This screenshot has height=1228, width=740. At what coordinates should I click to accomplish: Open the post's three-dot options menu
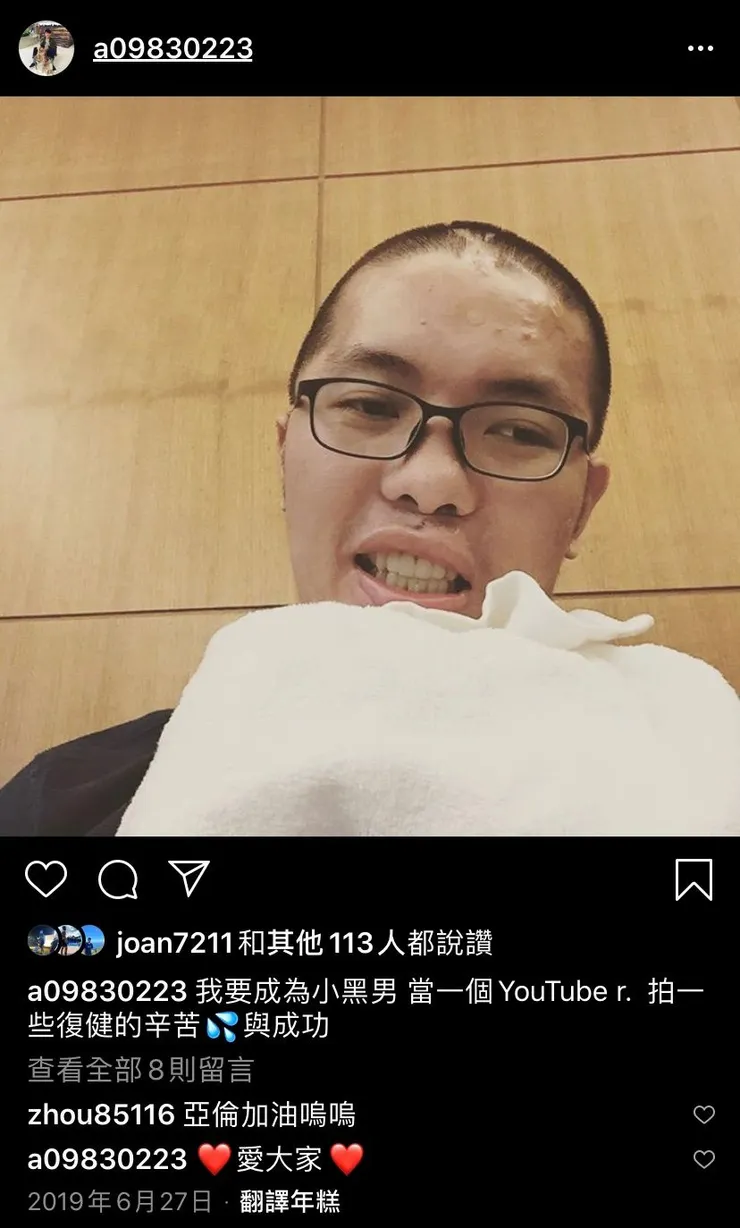pos(700,48)
